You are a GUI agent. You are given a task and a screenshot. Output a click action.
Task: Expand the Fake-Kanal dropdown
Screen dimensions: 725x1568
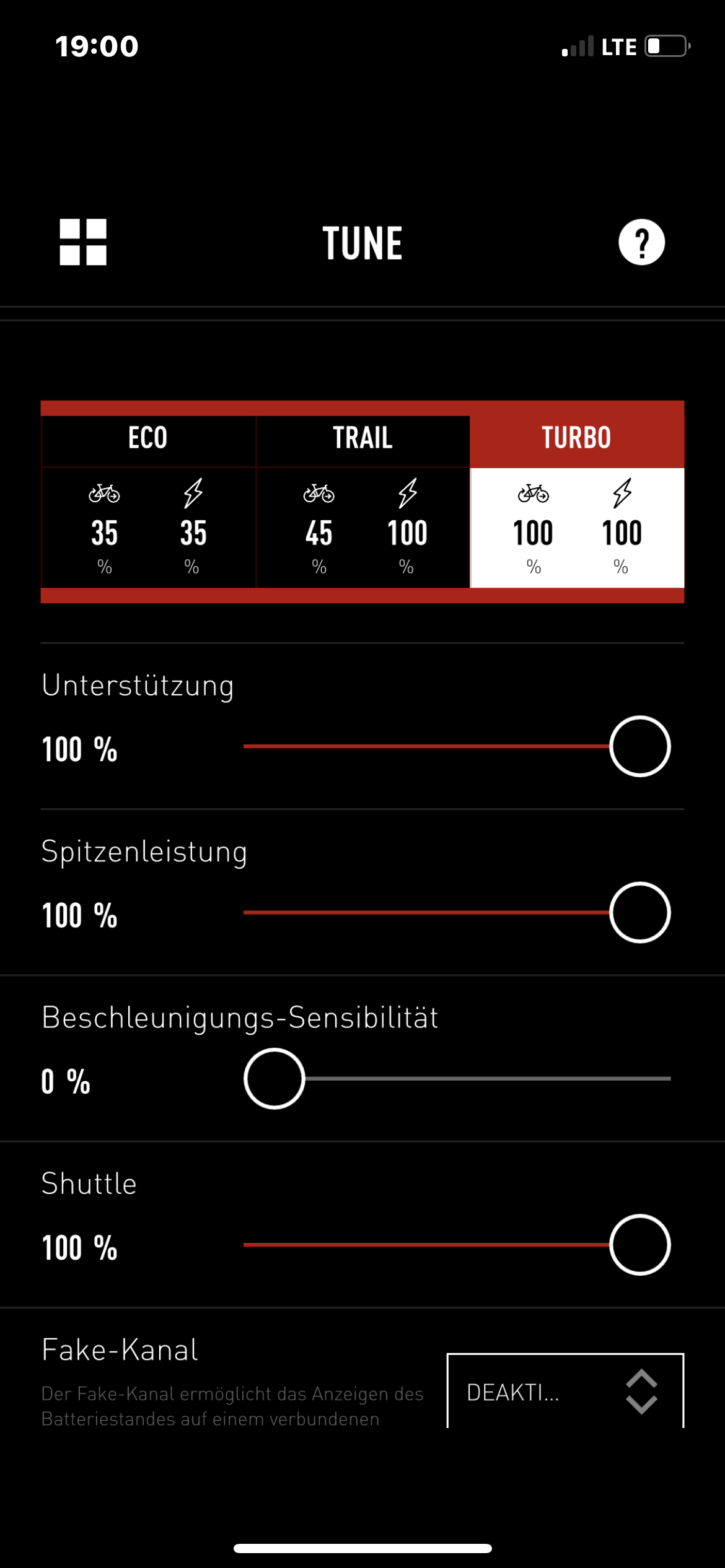(x=565, y=1392)
